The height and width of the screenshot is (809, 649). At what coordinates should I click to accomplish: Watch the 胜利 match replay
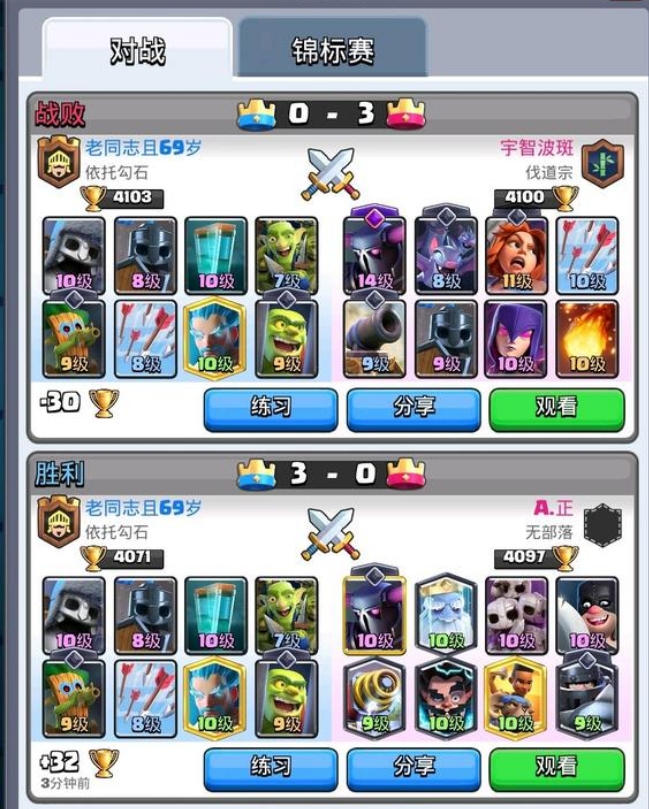556,767
